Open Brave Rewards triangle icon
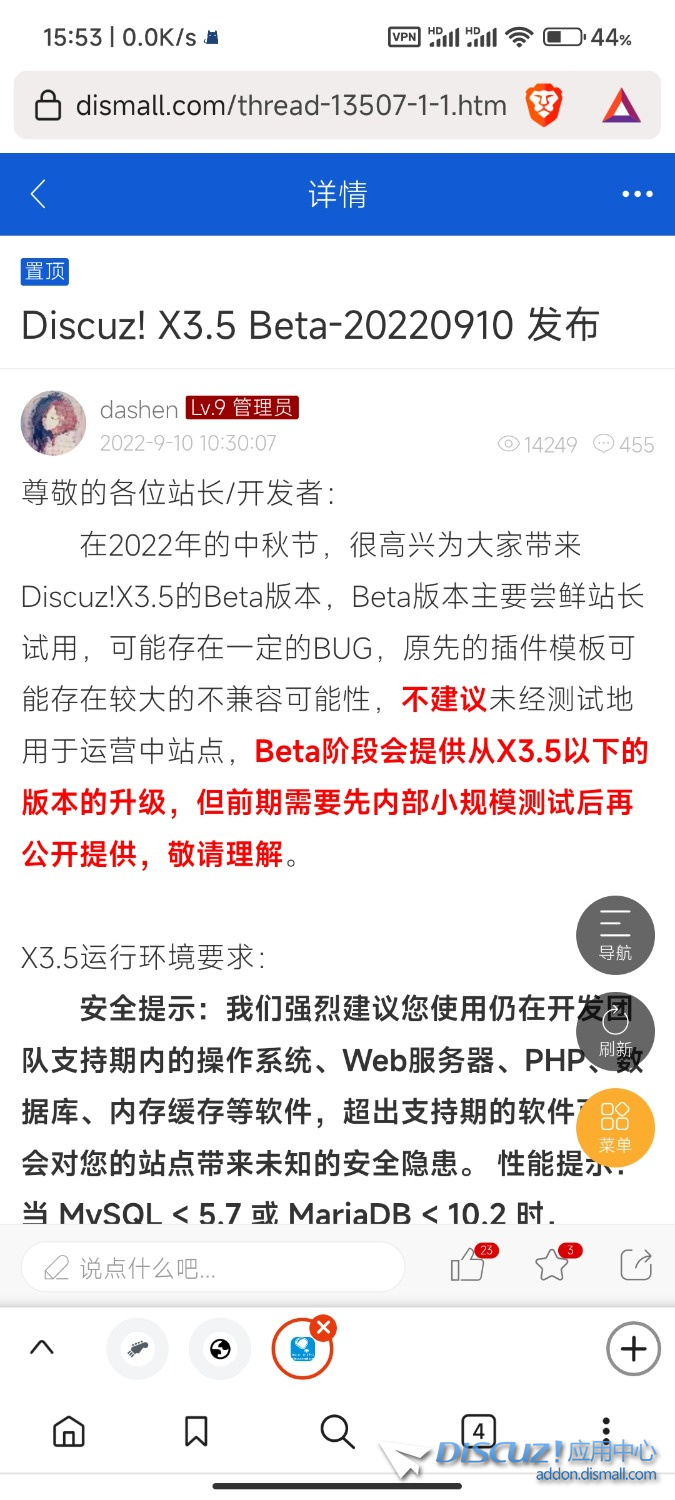The height and width of the screenshot is (1500, 675). [x=621, y=105]
